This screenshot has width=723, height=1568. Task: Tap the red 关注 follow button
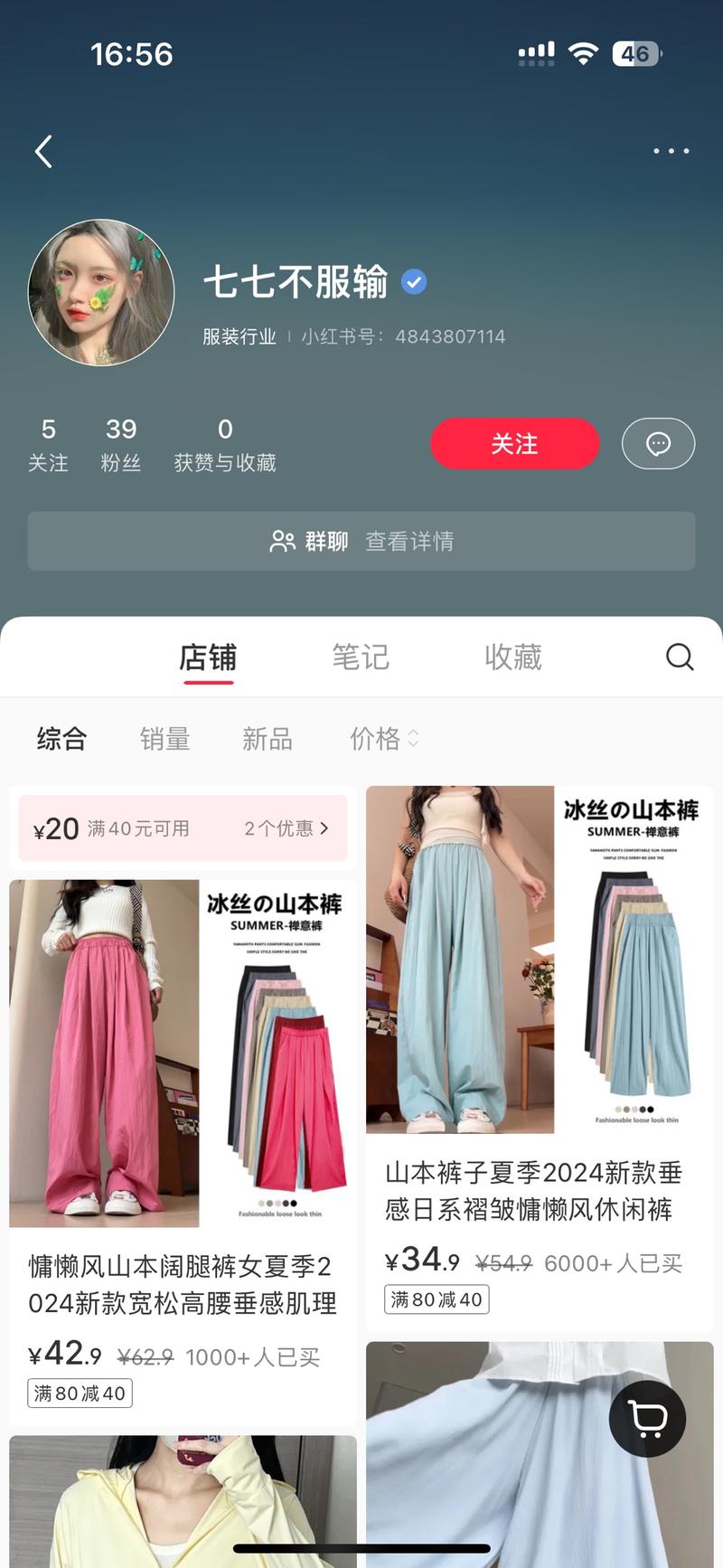pyautogui.click(x=514, y=443)
